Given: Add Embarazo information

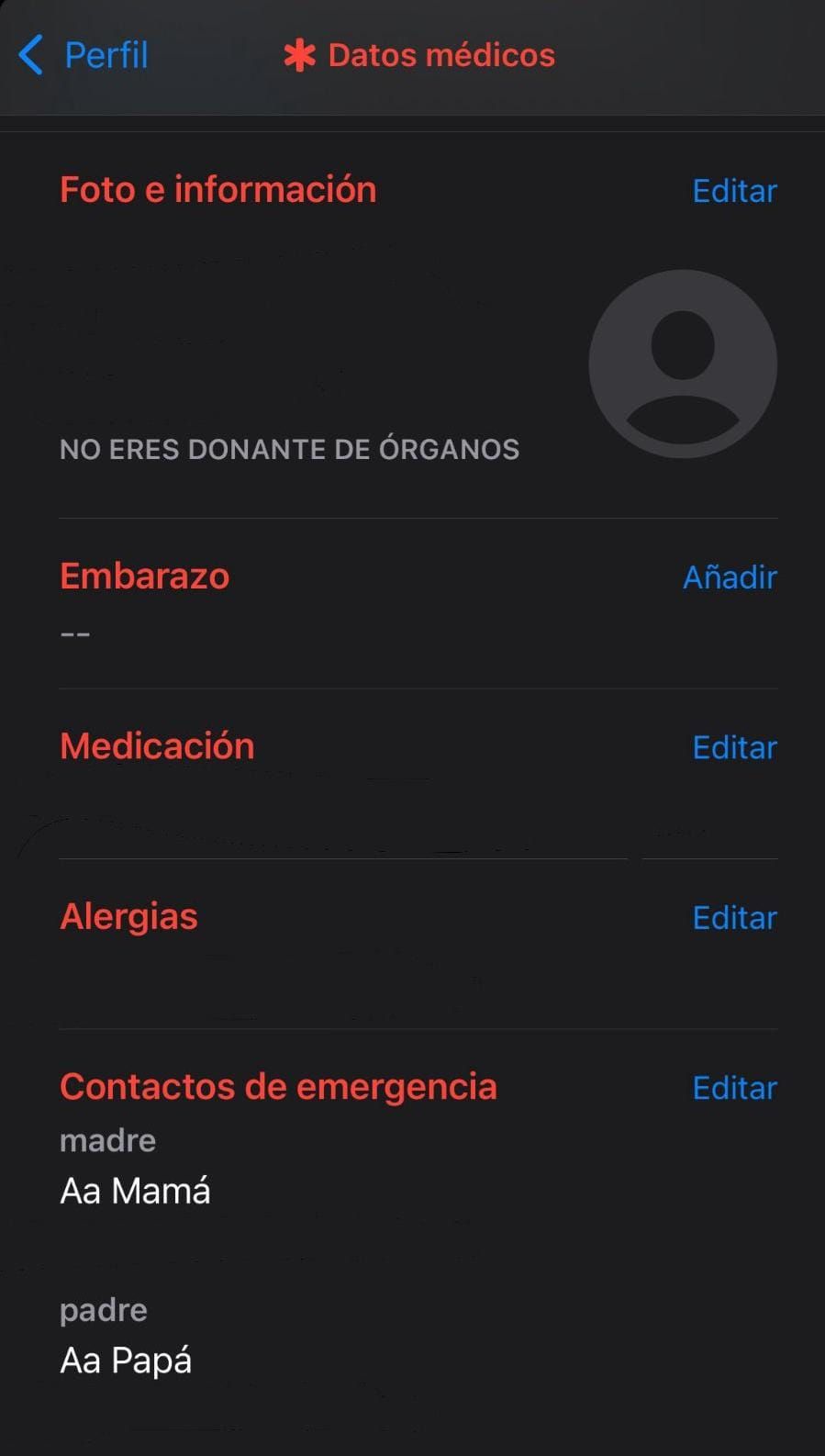Looking at the screenshot, I should click(x=730, y=577).
